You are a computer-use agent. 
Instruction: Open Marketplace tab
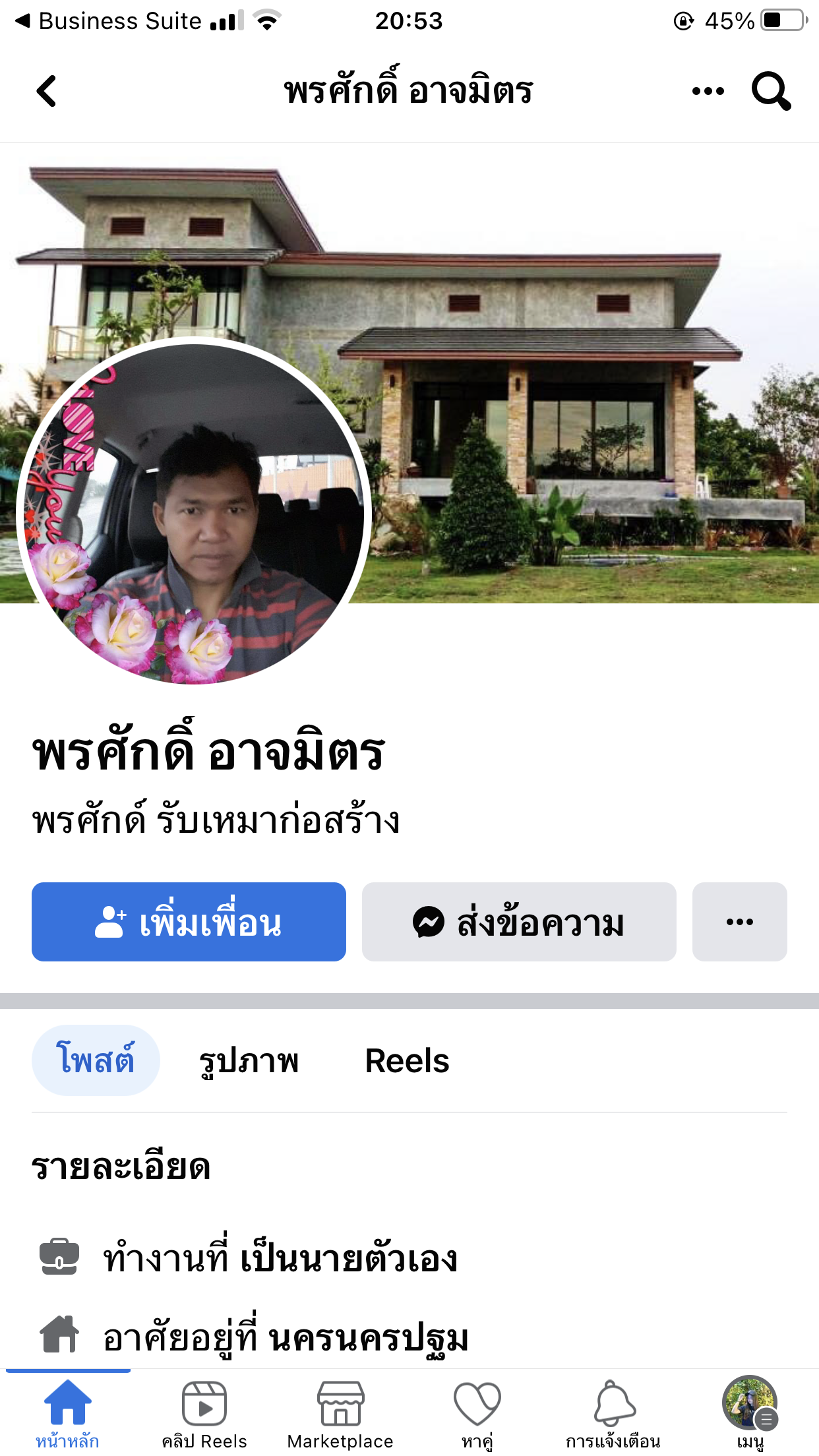click(340, 1412)
